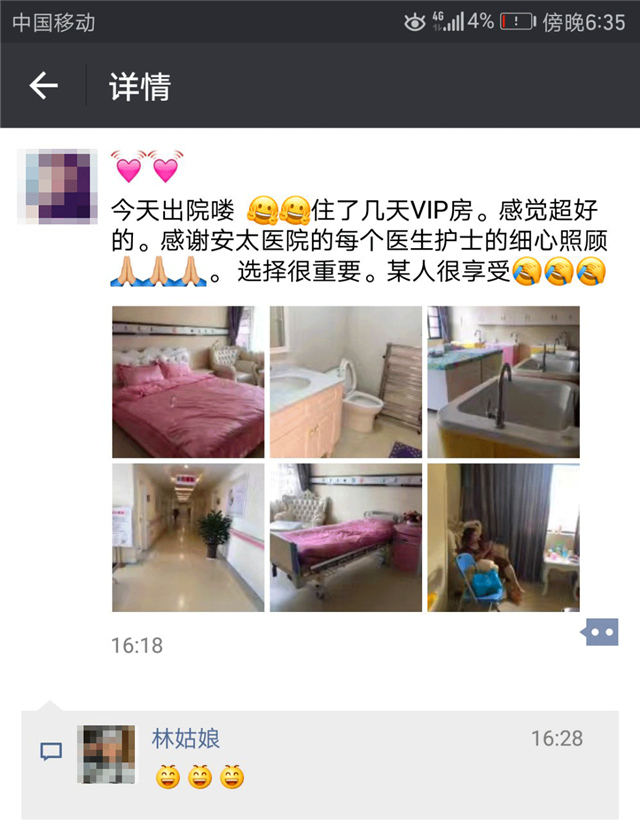Open the photo of the hospital bed with rails
This screenshot has width=640, height=820.
pyautogui.click(x=345, y=537)
